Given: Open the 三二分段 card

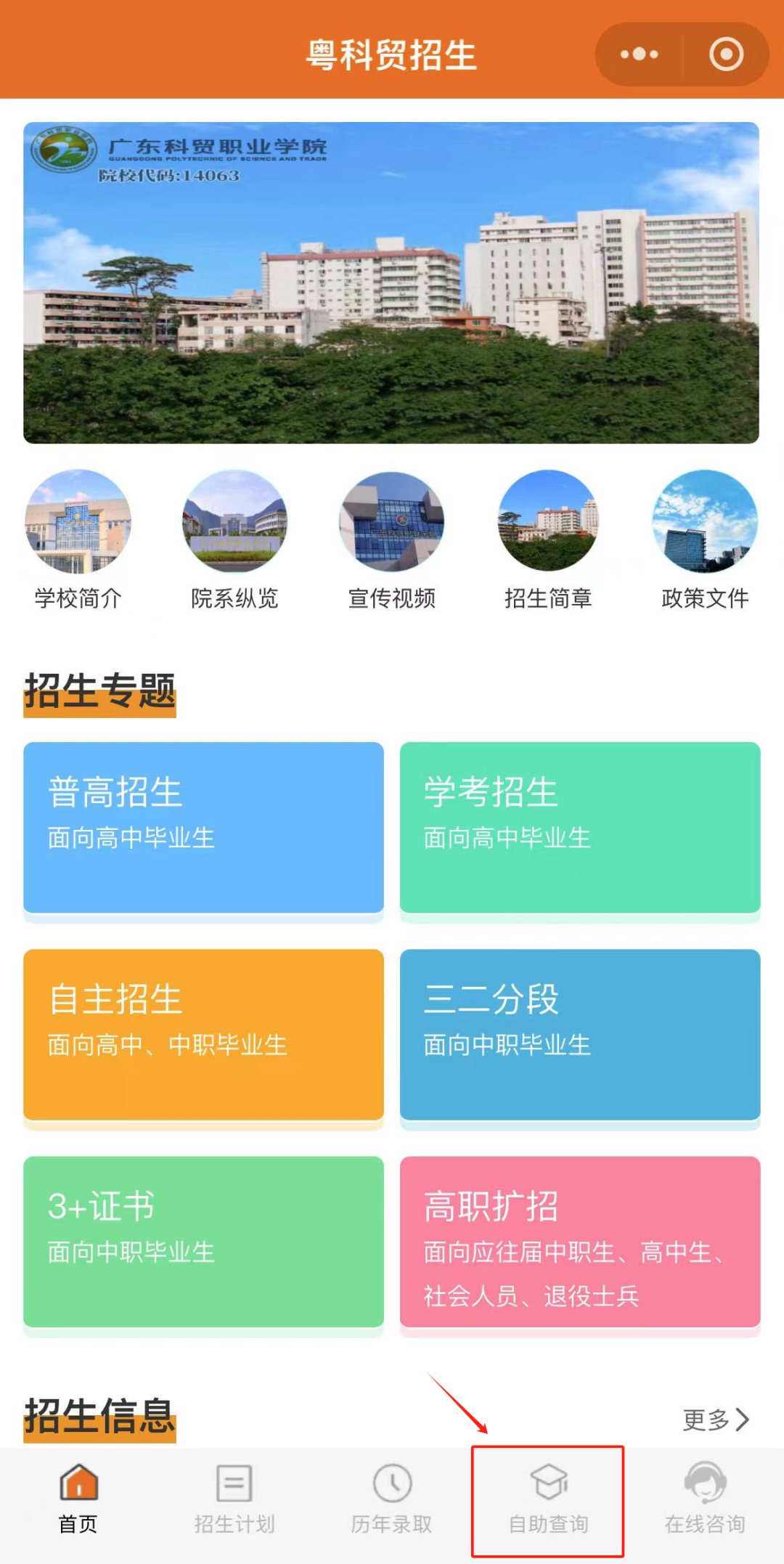Looking at the screenshot, I should point(580,1034).
